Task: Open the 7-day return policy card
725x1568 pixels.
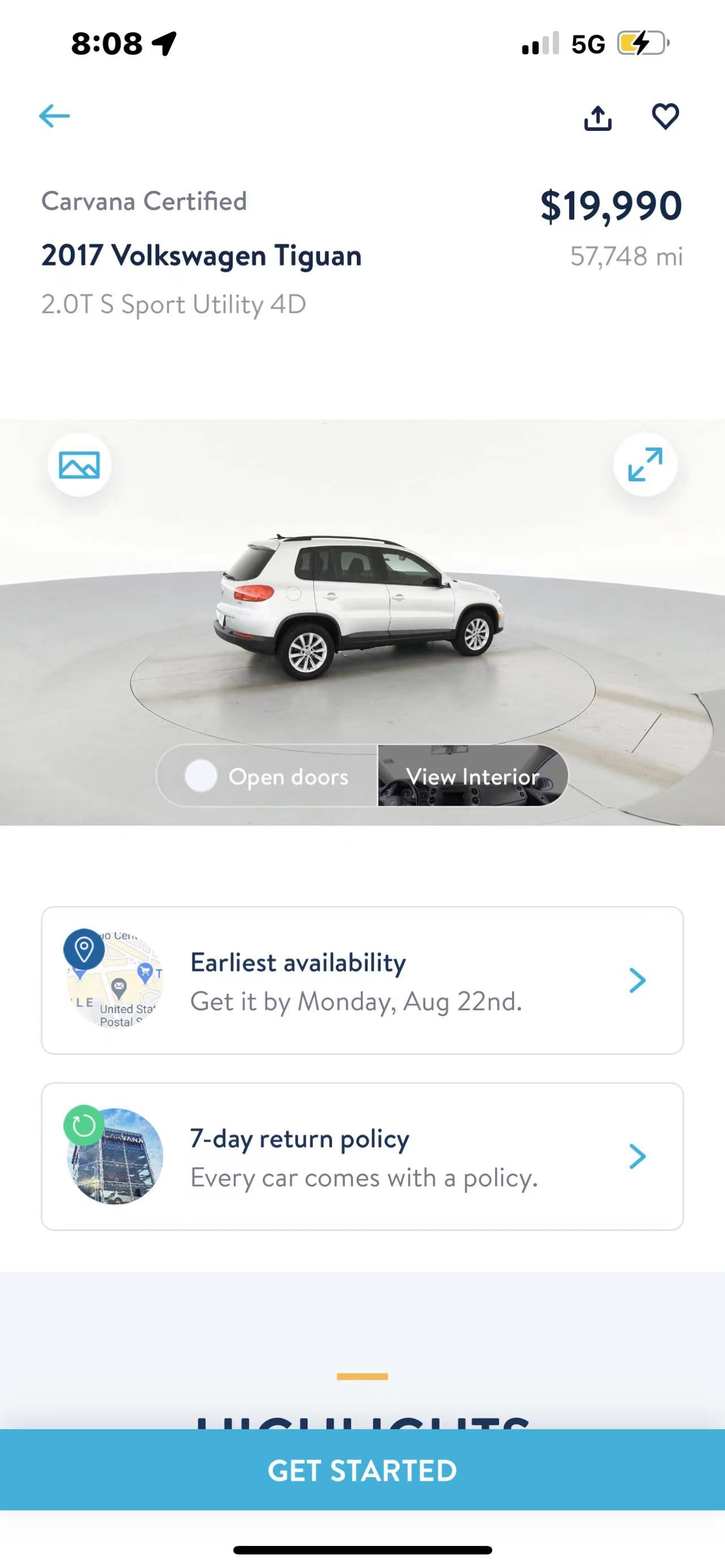Action: [362, 1156]
